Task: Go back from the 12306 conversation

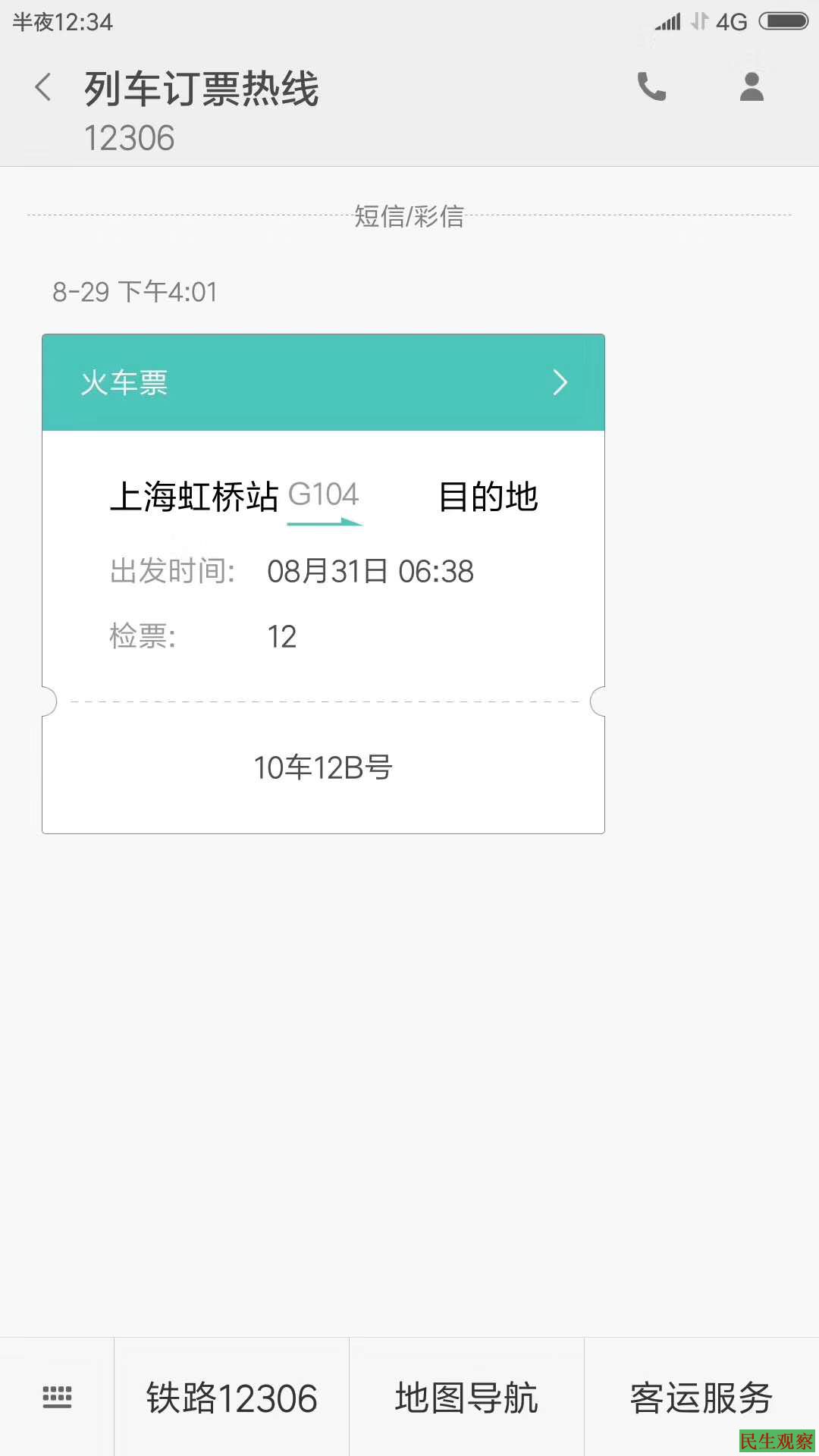Action: [x=43, y=88]
